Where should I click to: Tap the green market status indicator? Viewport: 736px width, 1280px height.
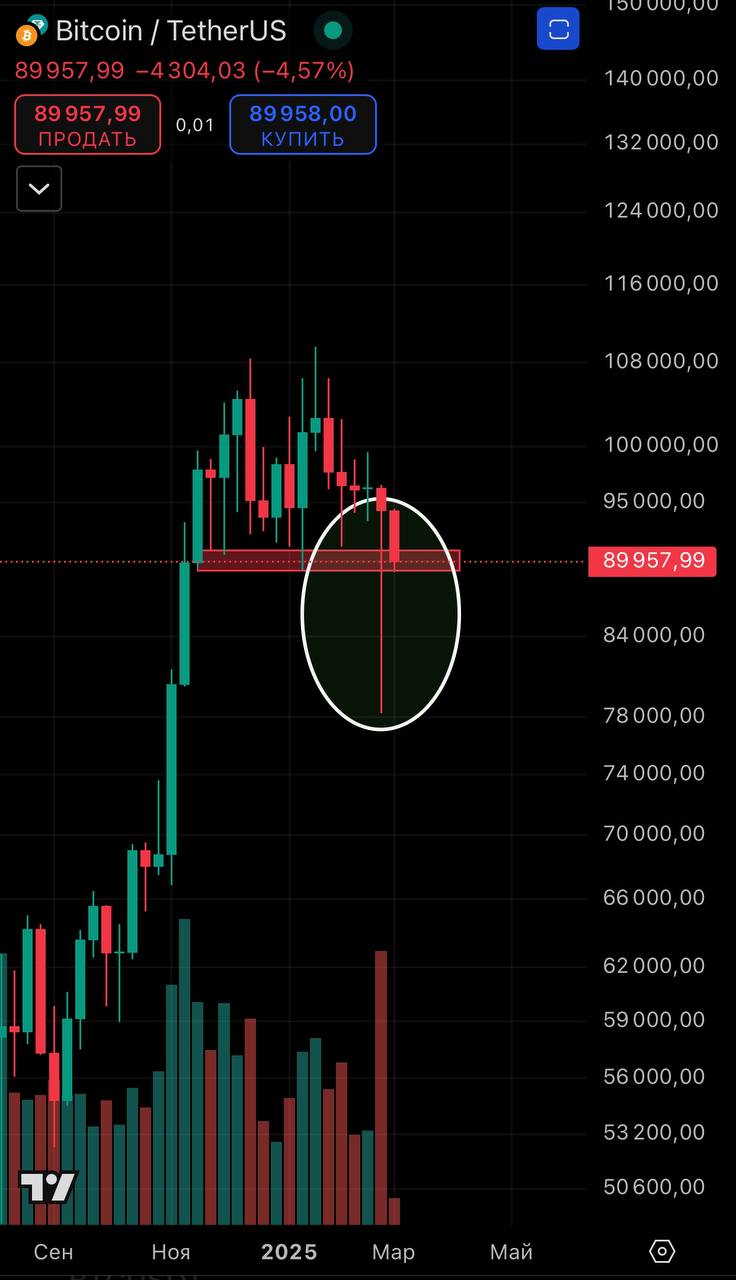[x=333, y=31]
